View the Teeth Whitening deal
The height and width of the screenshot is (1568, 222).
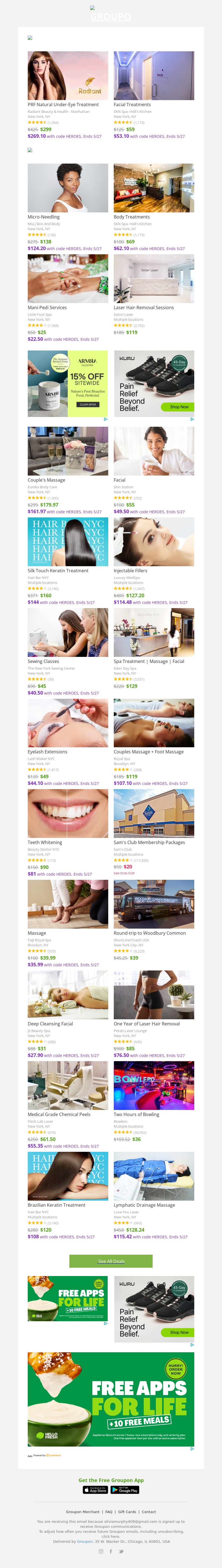click(x=44, y=842)
